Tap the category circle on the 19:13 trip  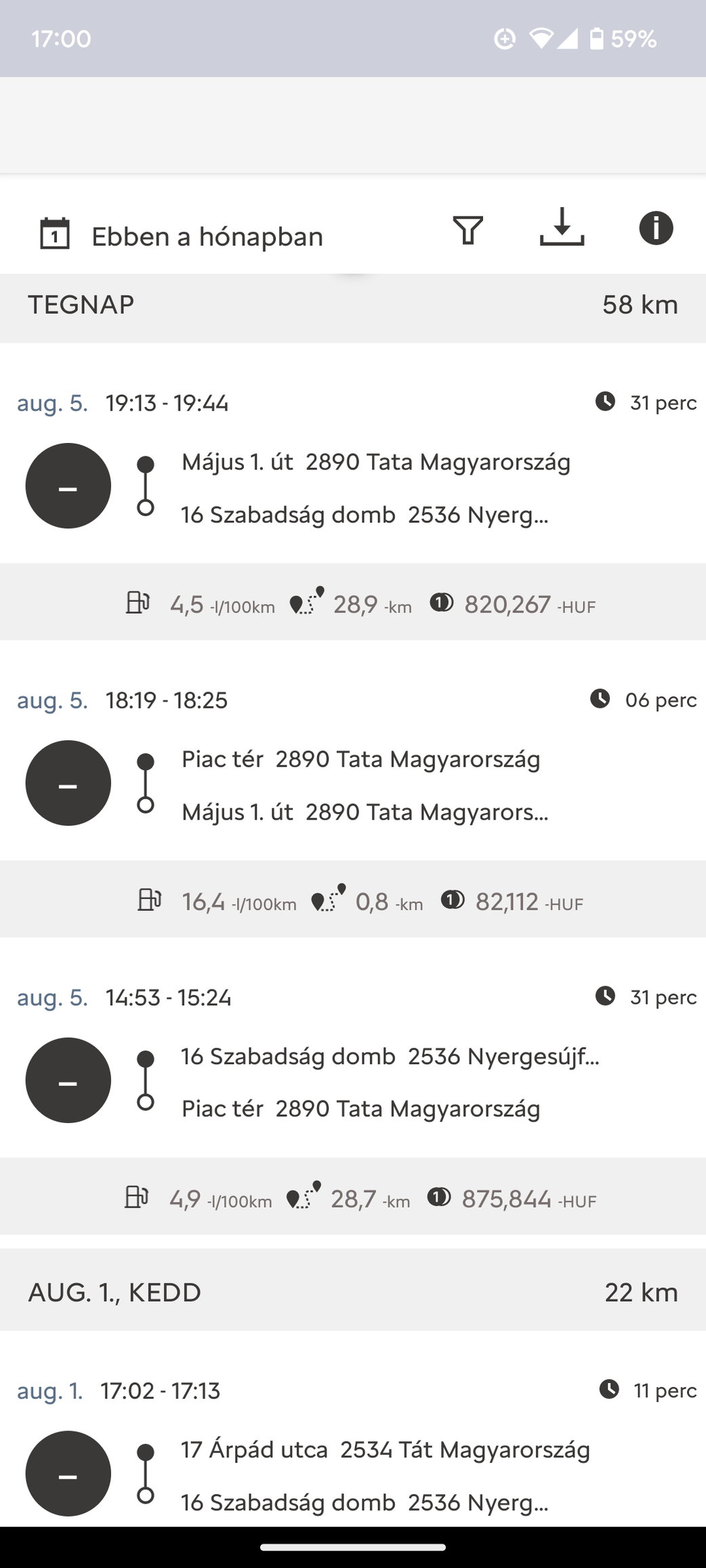pyautogui.click(x=68, y=486)
